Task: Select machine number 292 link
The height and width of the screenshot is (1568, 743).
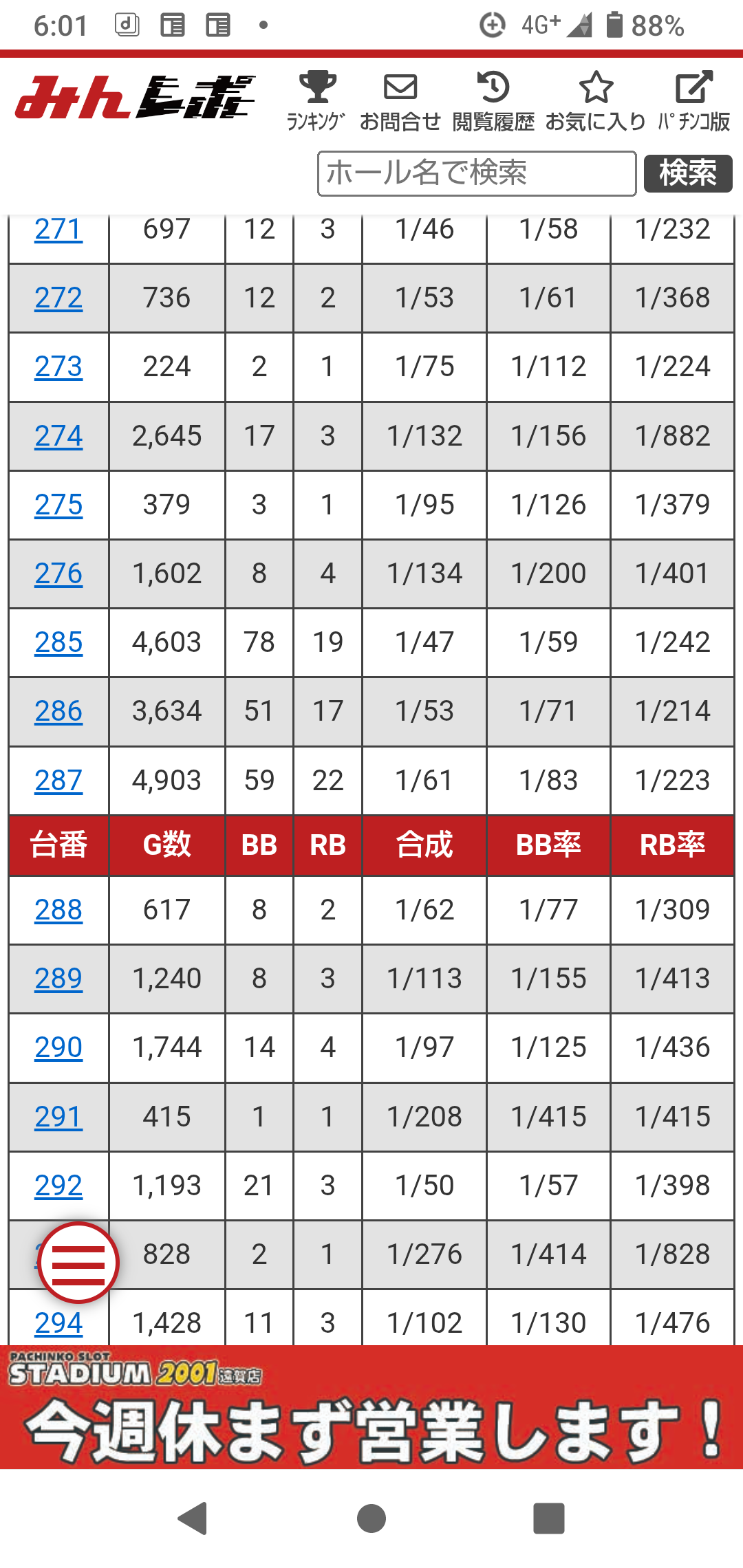Action: [58, 1186]
